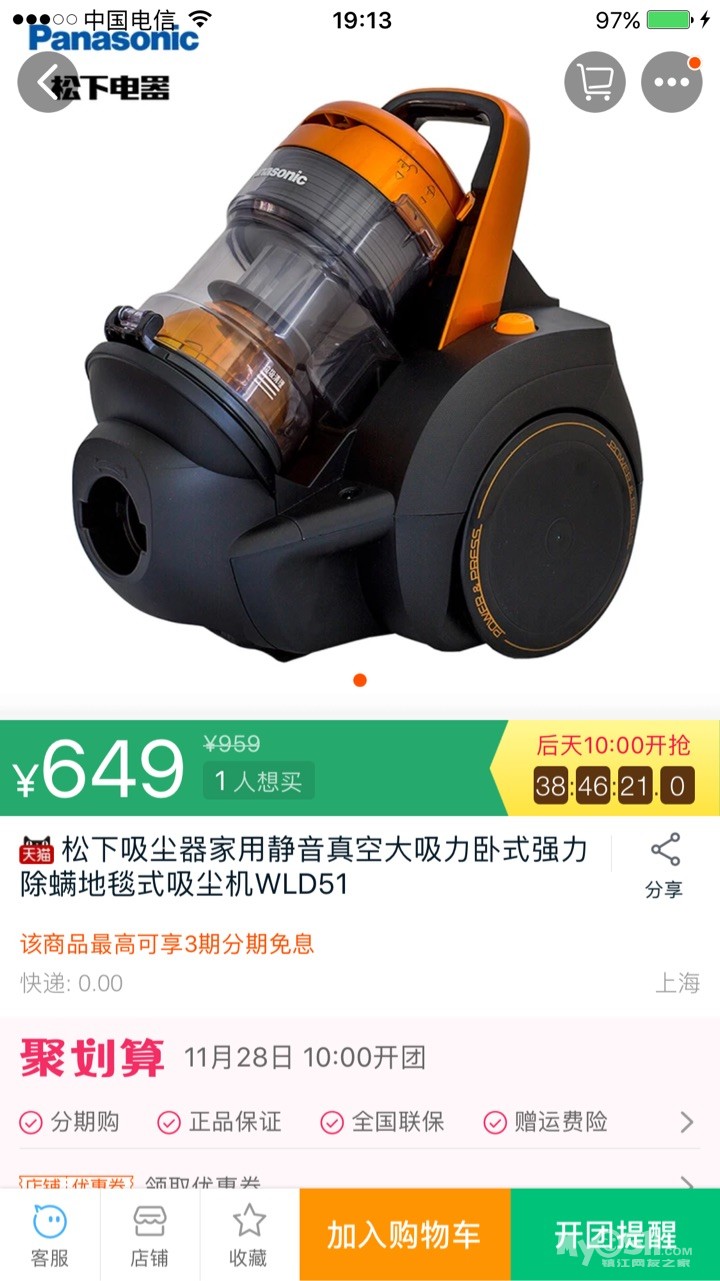Set the 开团提醒 group-buy reminder
This screenshot has width=720, height=1281.
point(615,1235)
